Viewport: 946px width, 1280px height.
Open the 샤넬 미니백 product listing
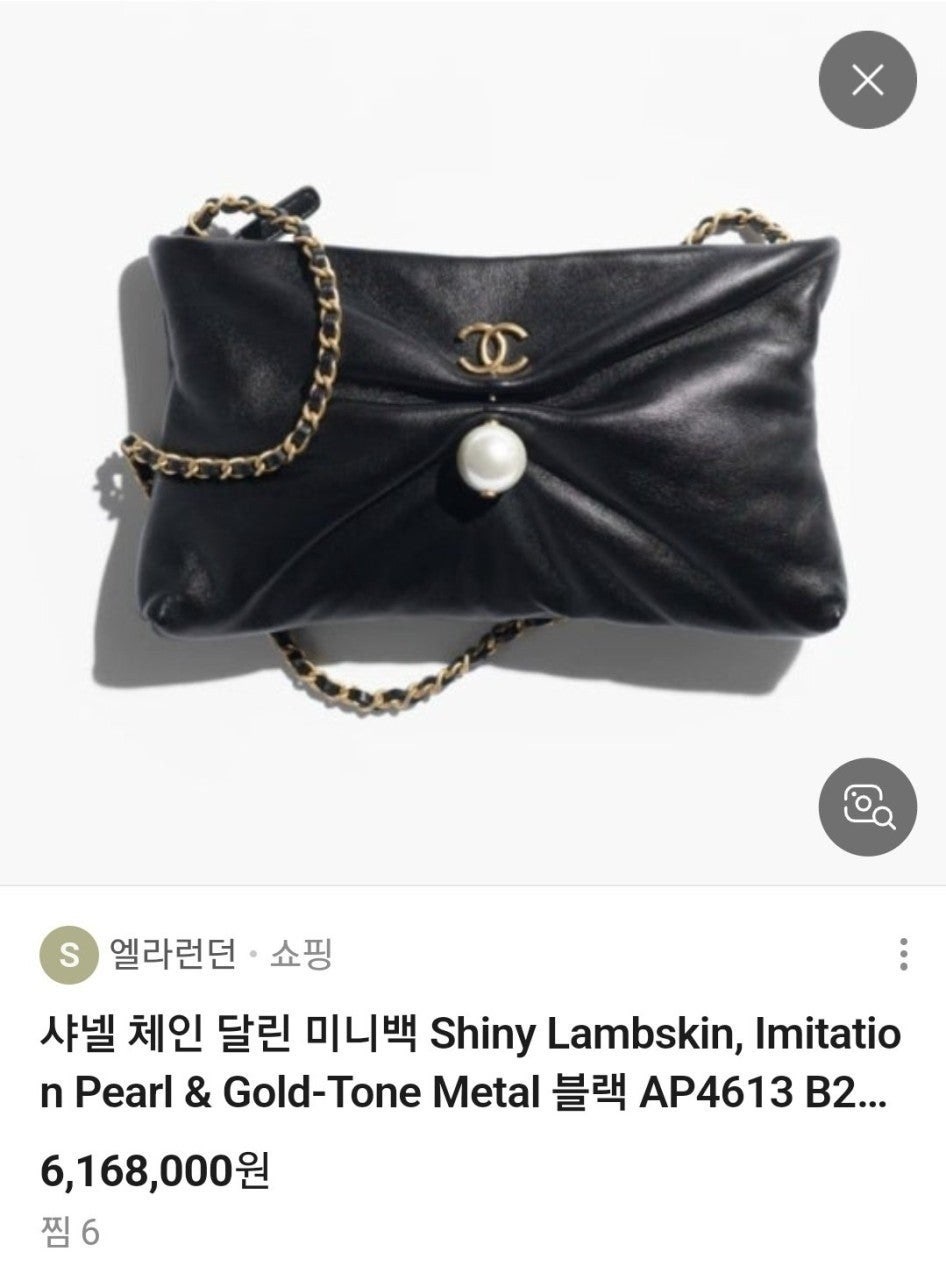pyautogui.click(x=470, y=1065)
